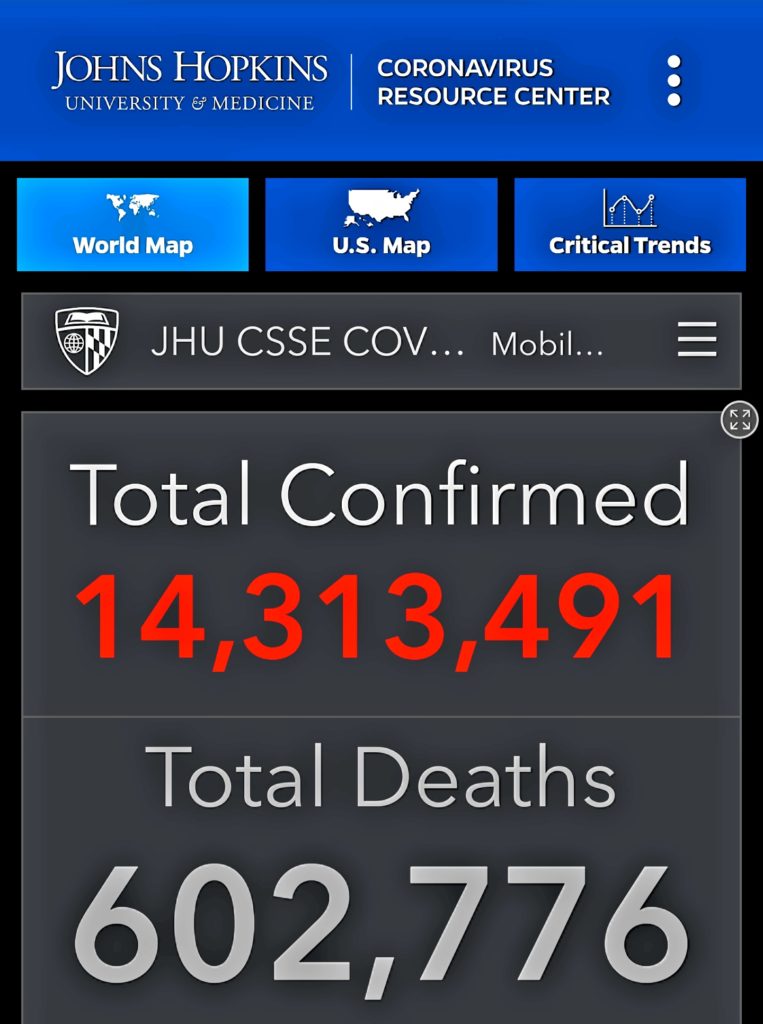Open the three-dot overflow menu

click(674, 81)
